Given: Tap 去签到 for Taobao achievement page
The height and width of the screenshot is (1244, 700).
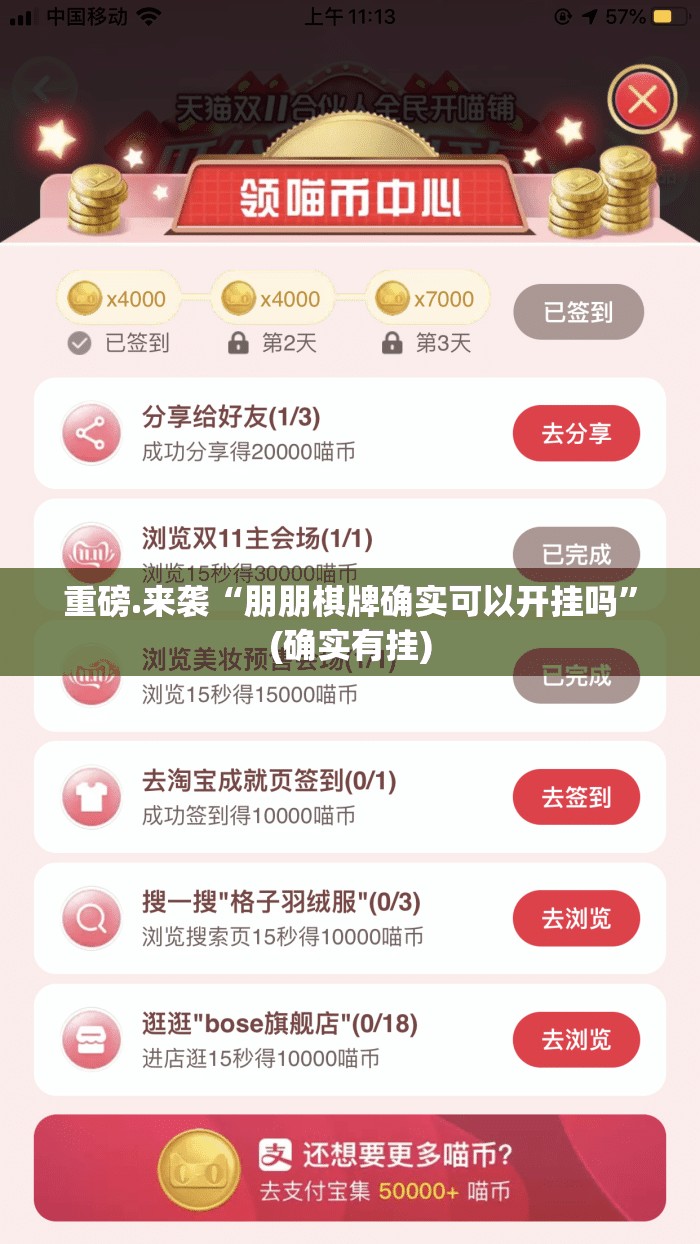Looking at the screenshot, I should click(x=576, y=797).
